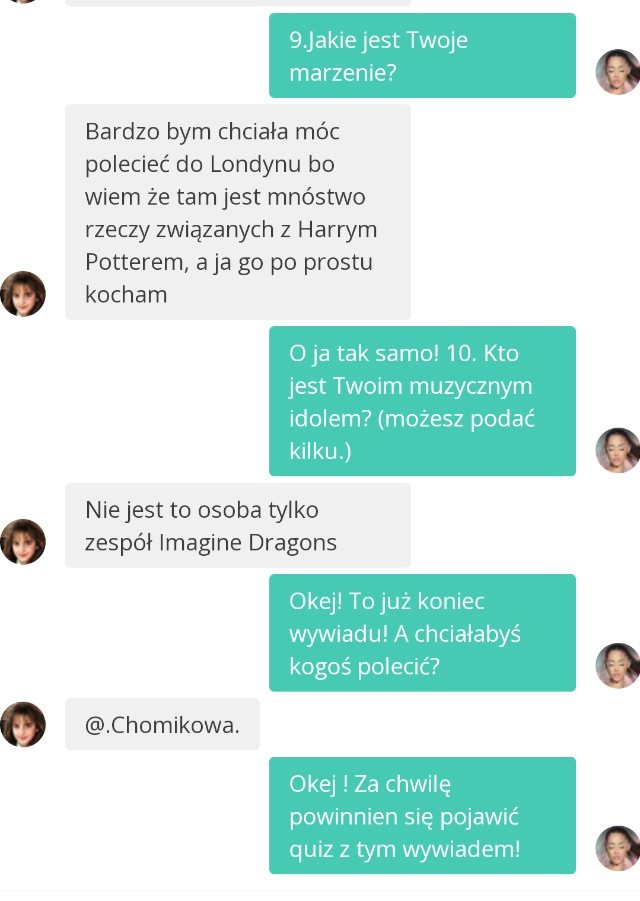Open avatar by the "Jakie jest Twoje marzenie?" question
The height and width of the screenshot is (901, 640).
click(x=617, y=72)
